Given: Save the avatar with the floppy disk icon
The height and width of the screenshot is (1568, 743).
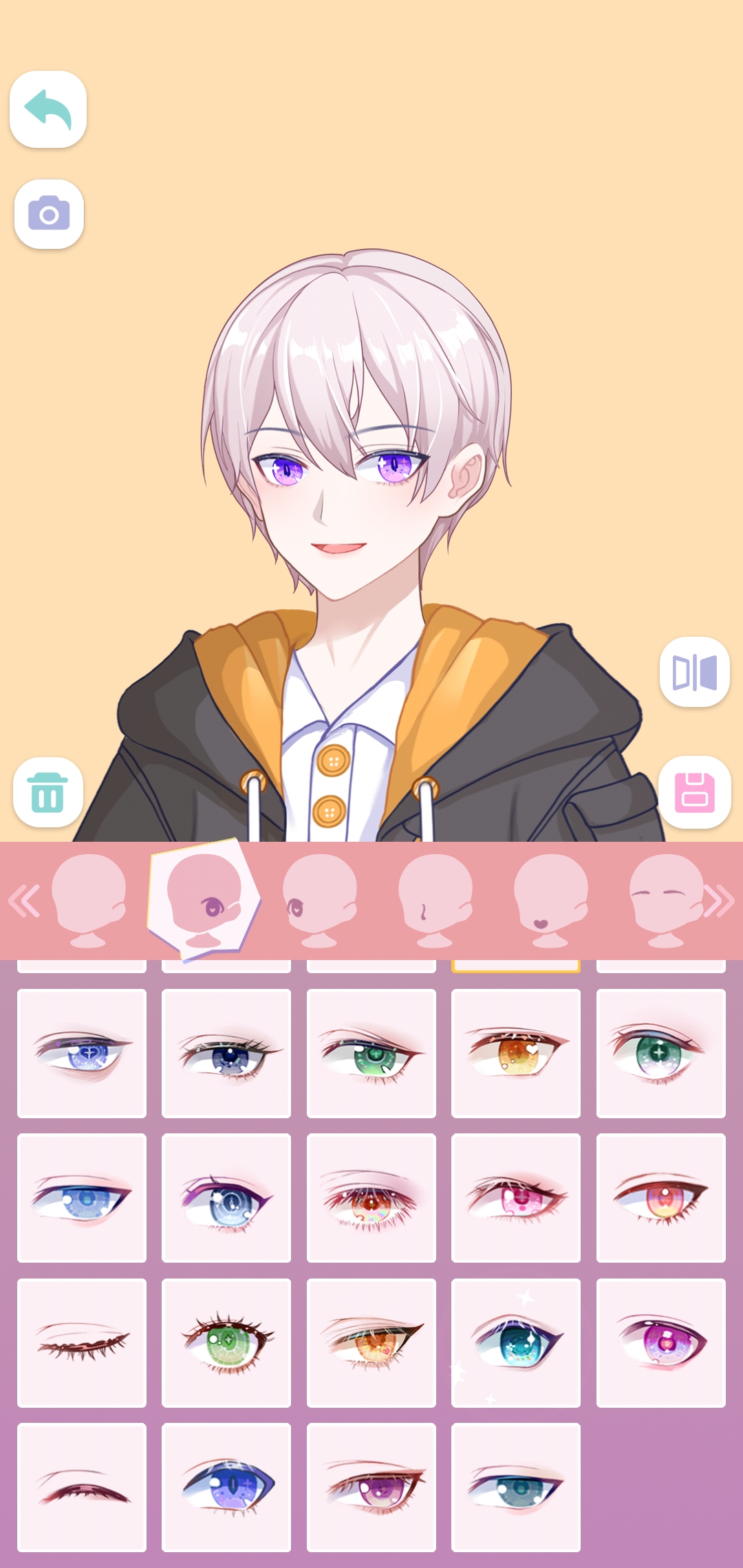Looking at the screenshot, I should coord(694,792).
